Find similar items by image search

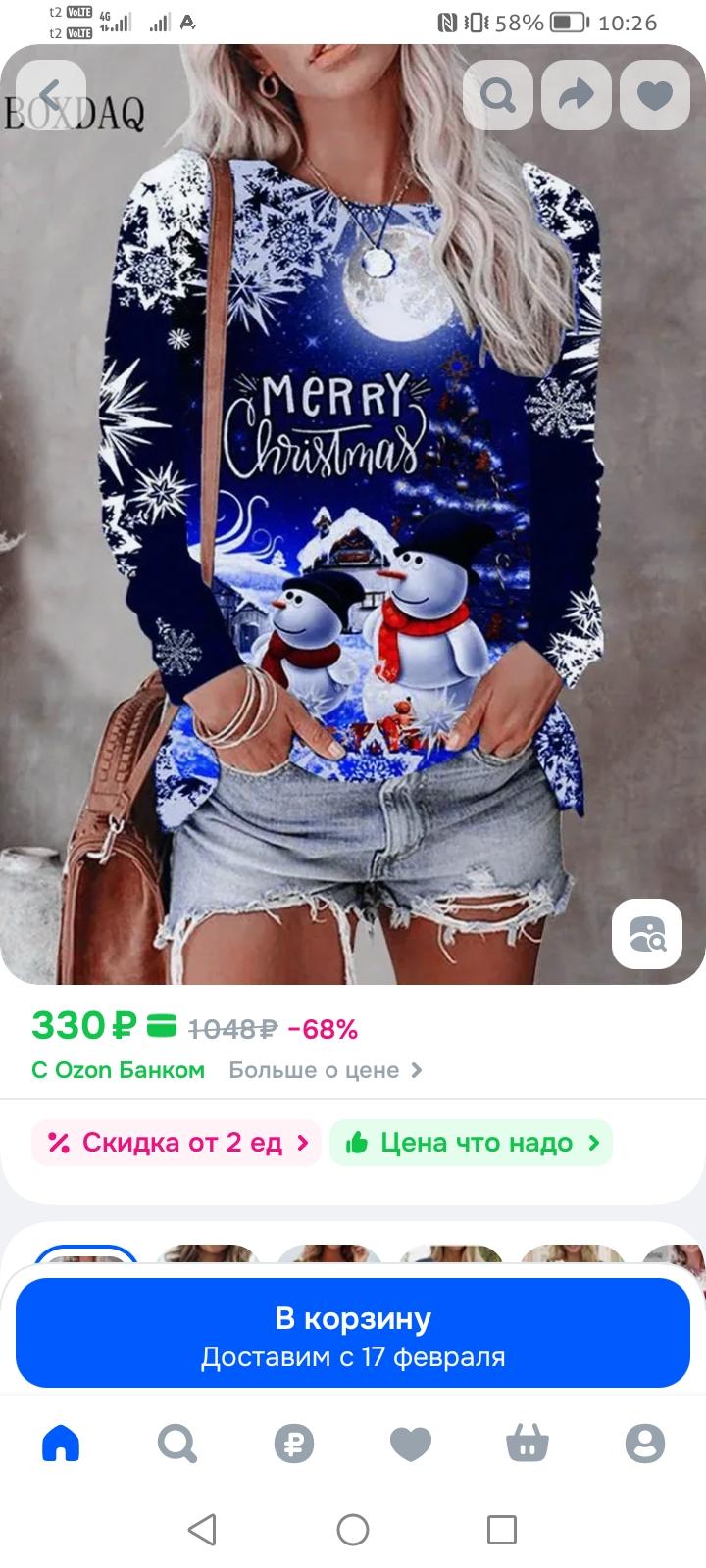(x=647, y=933)
